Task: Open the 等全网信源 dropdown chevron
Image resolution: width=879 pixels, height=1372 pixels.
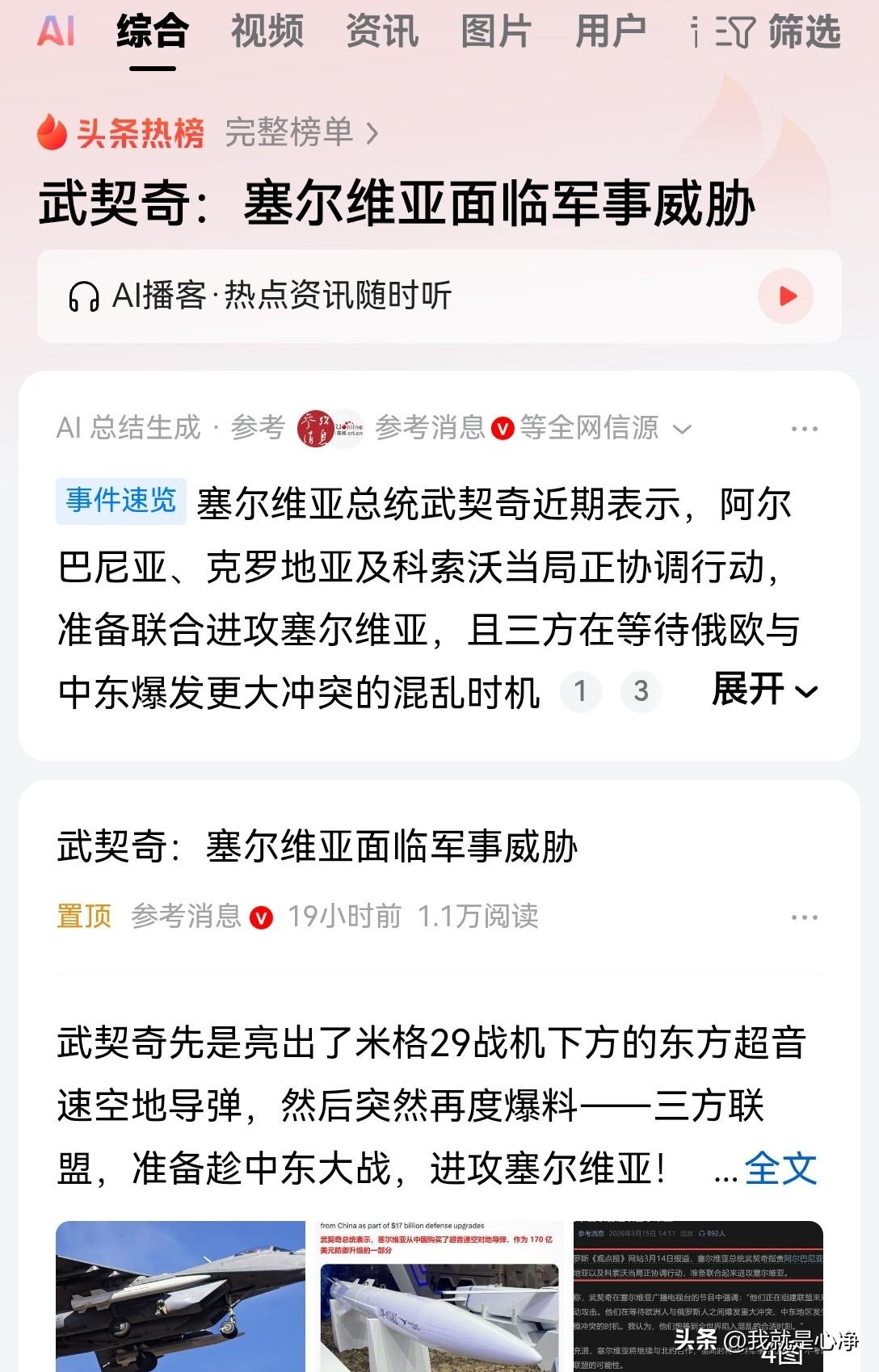Action: [681, 429]
